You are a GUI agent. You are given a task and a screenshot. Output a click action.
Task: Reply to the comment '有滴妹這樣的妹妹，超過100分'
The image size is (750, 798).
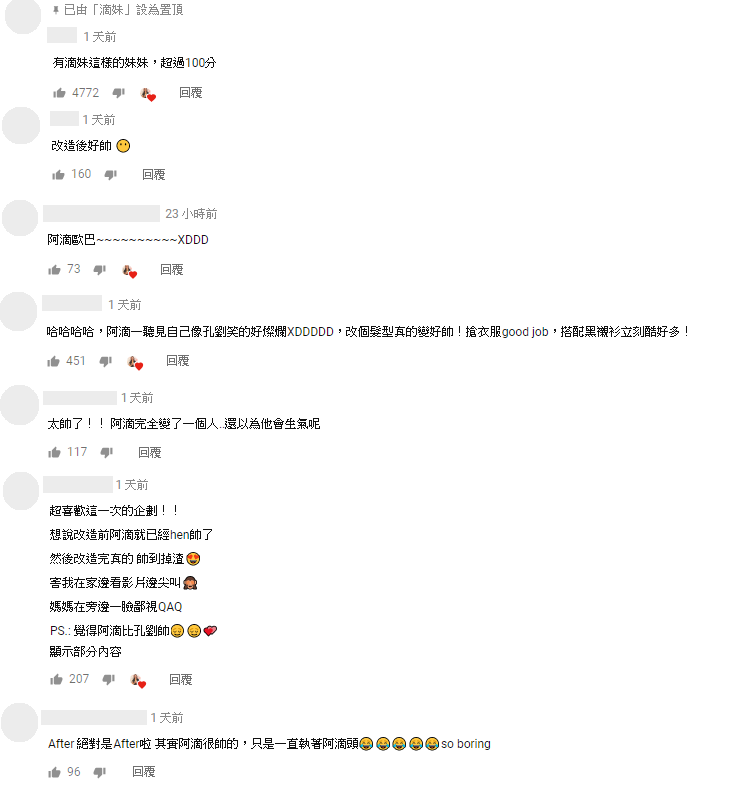190,93
